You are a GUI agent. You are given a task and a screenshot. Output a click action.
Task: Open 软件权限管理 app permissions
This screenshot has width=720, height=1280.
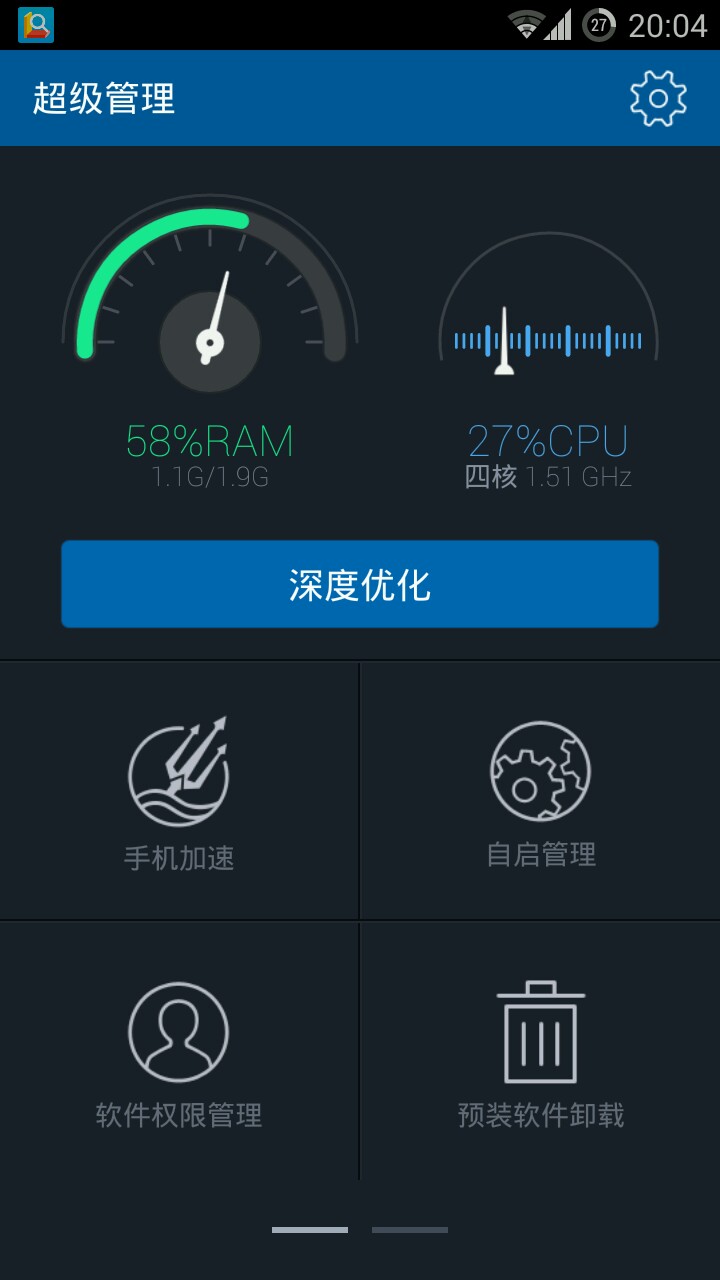coord(179,1052)
